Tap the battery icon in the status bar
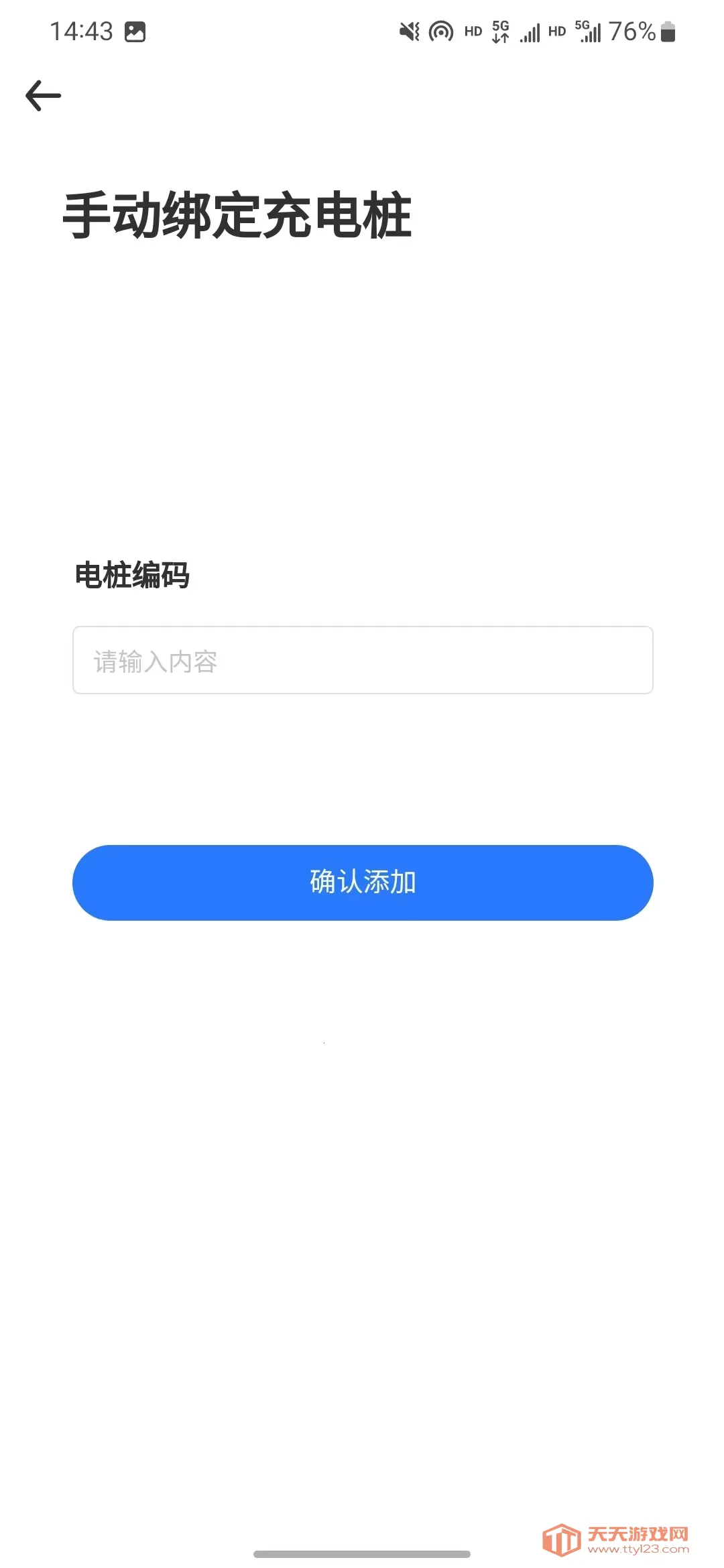 click(666, 31)
